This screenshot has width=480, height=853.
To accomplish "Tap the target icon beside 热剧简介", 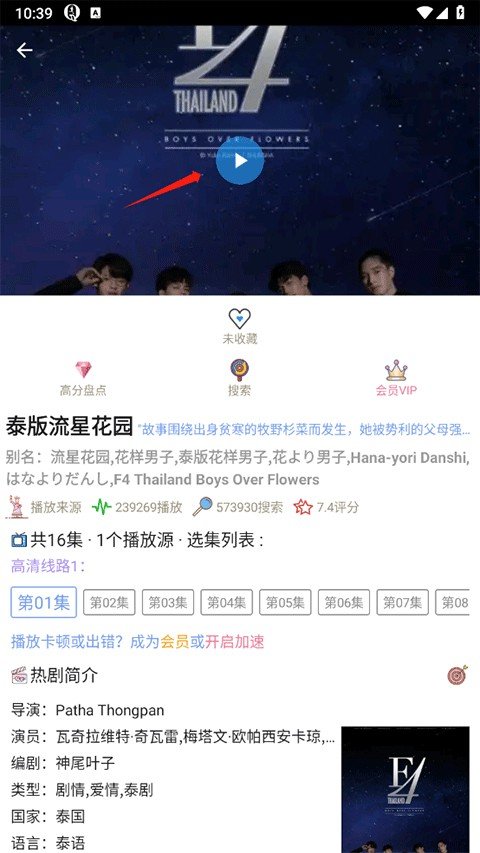I will click(458, 675).
